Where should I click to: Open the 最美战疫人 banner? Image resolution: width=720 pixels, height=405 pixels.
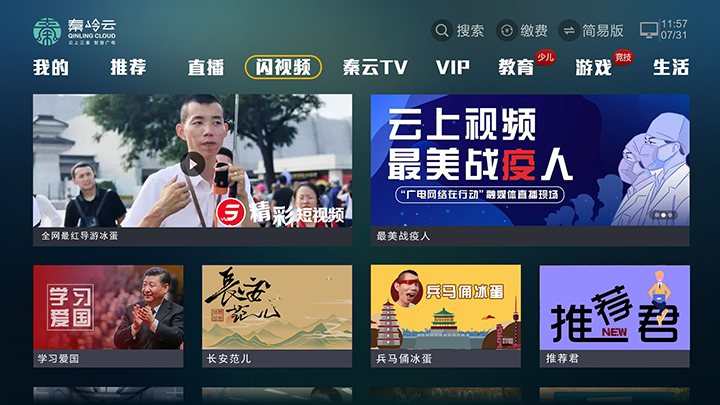(x=530, y=163)
